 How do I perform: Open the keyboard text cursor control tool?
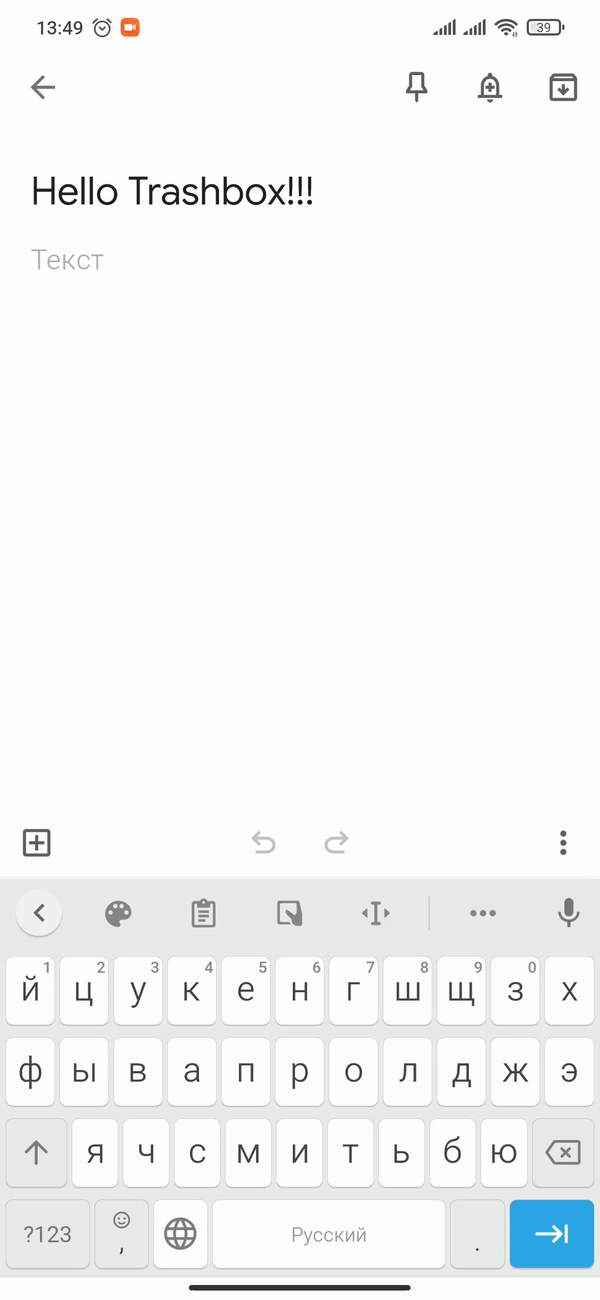[x=375, y=913]
